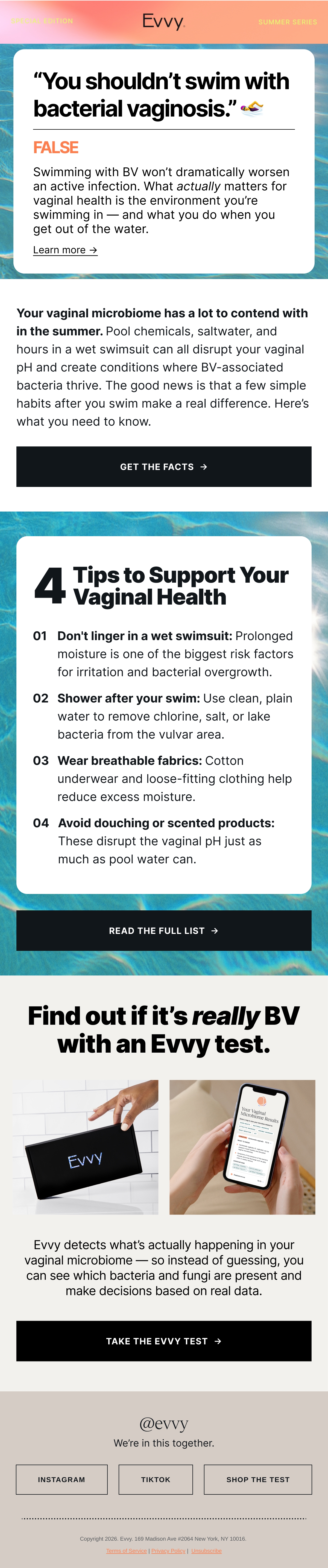Screen dimensions: 328x1568
Task: Visit Evvy's Instagram page
Action: (62, 1479)
